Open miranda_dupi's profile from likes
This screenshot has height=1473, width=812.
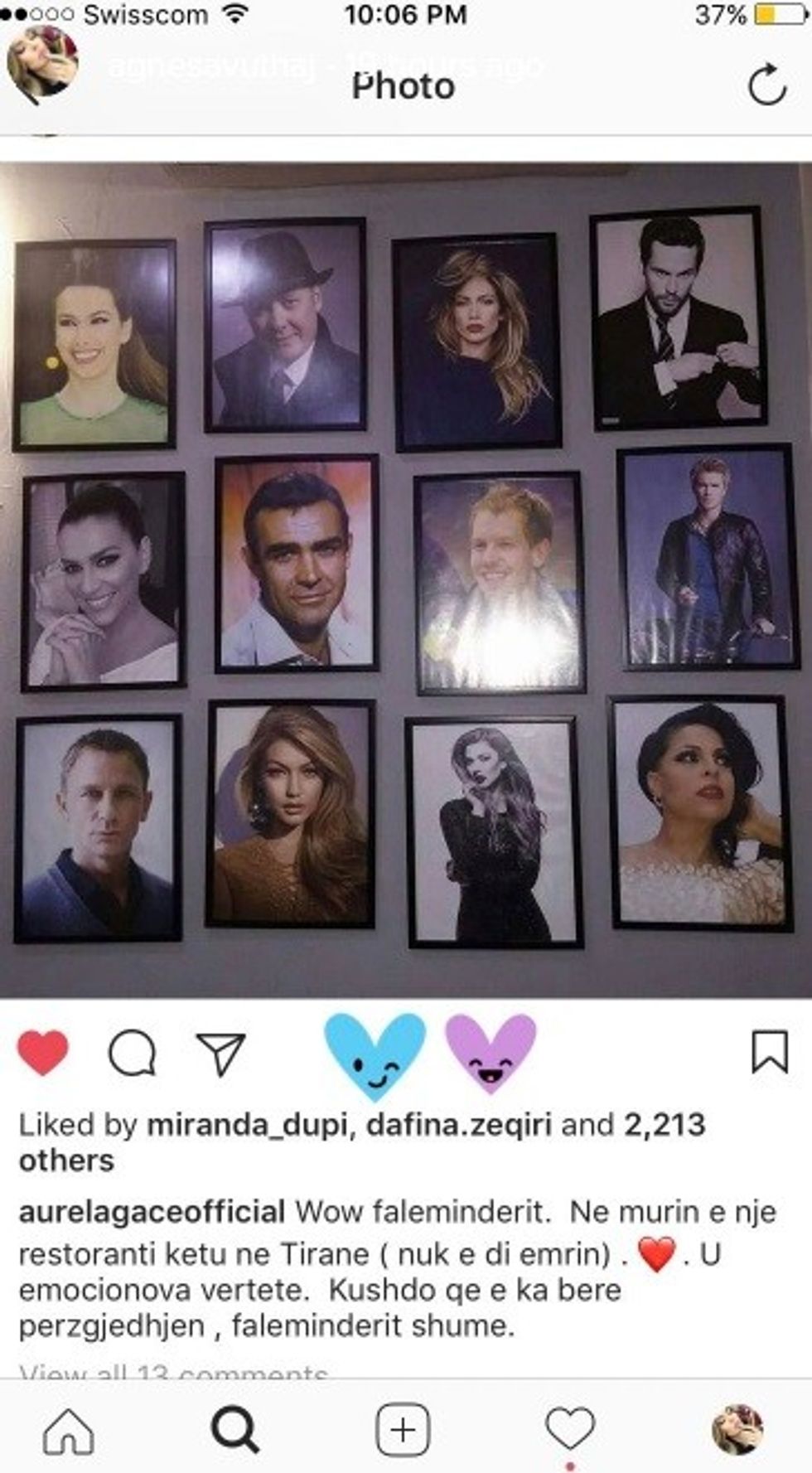pos(246,1125)
